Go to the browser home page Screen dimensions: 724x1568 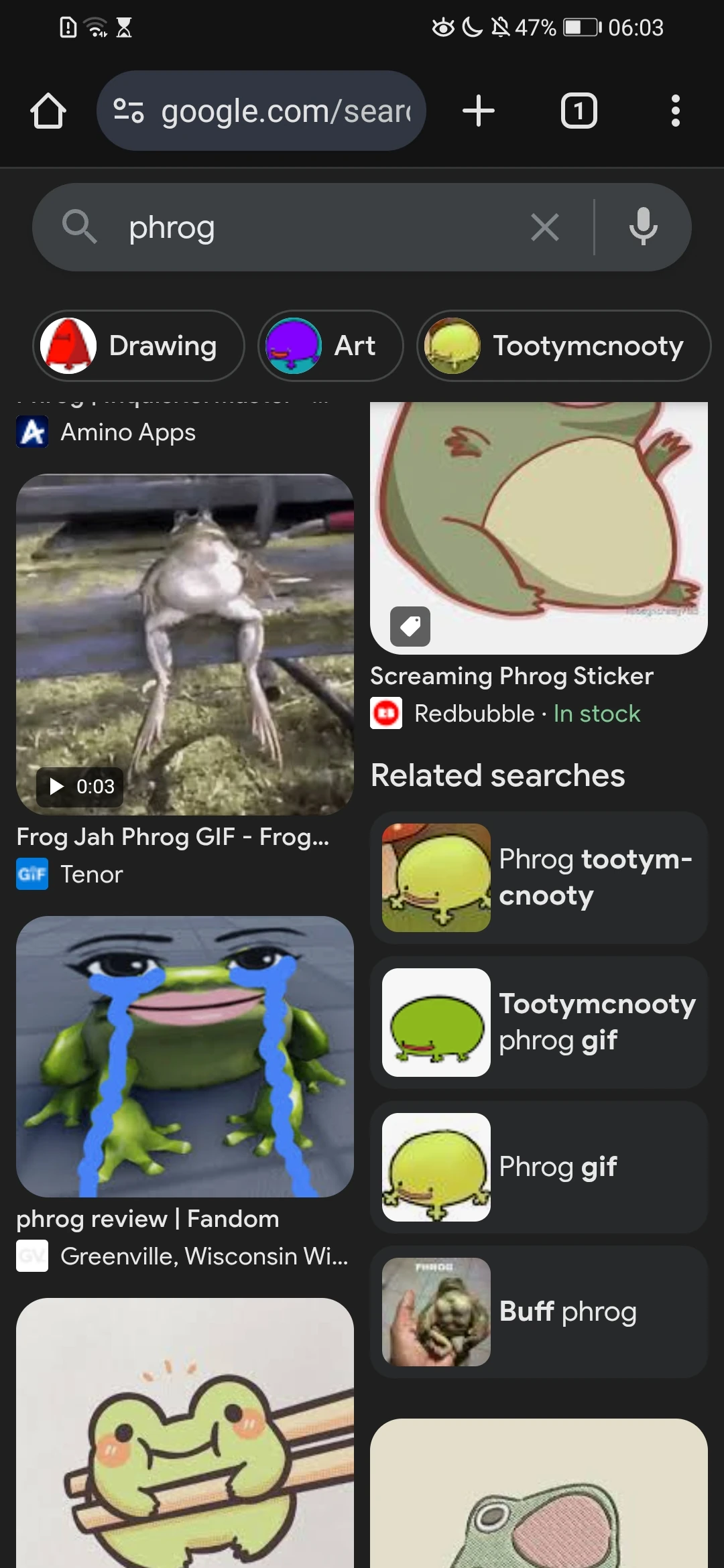[x=48, y=111]
